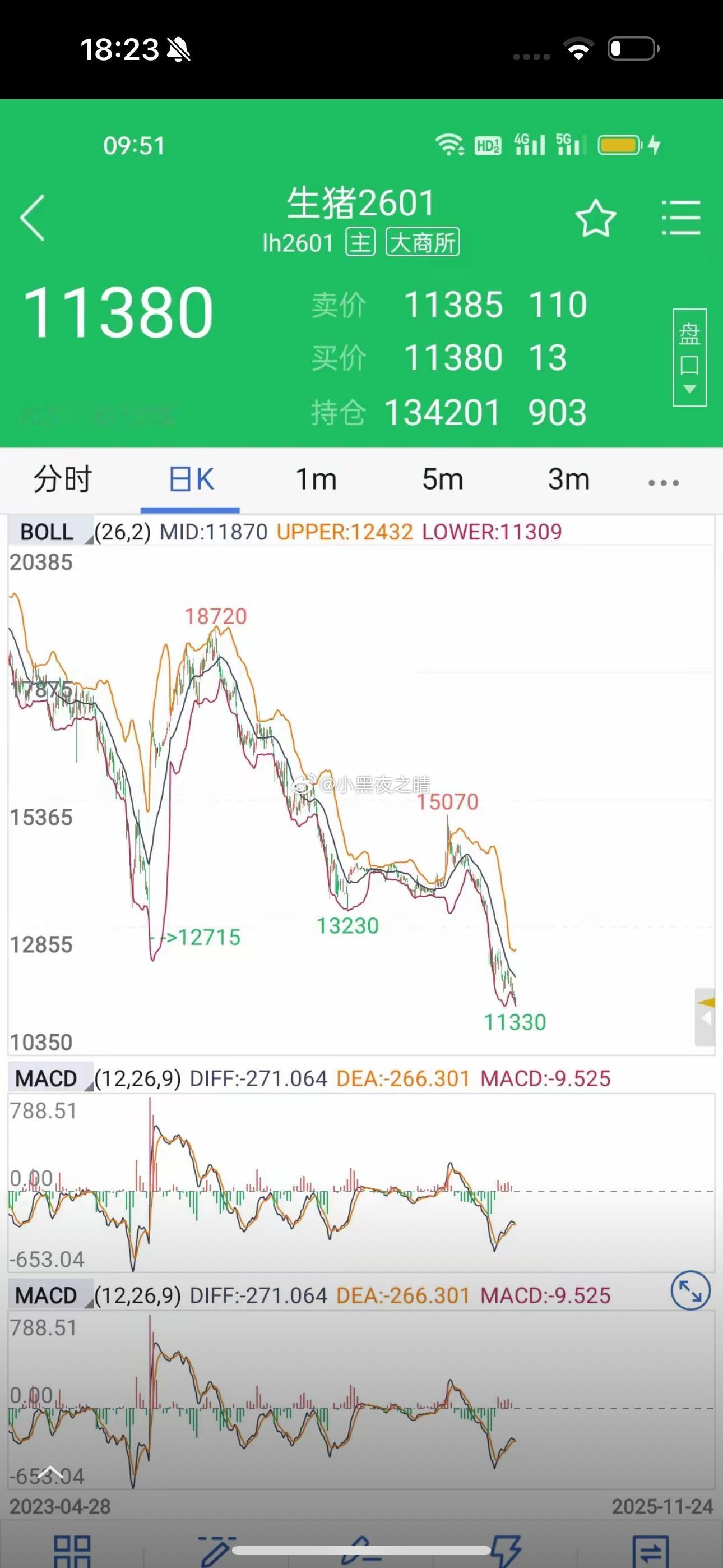The width and height of the screenshot is (723, 1568).
Task: Go back from the 生猪2601 quote page
Action: click(33, 218)
